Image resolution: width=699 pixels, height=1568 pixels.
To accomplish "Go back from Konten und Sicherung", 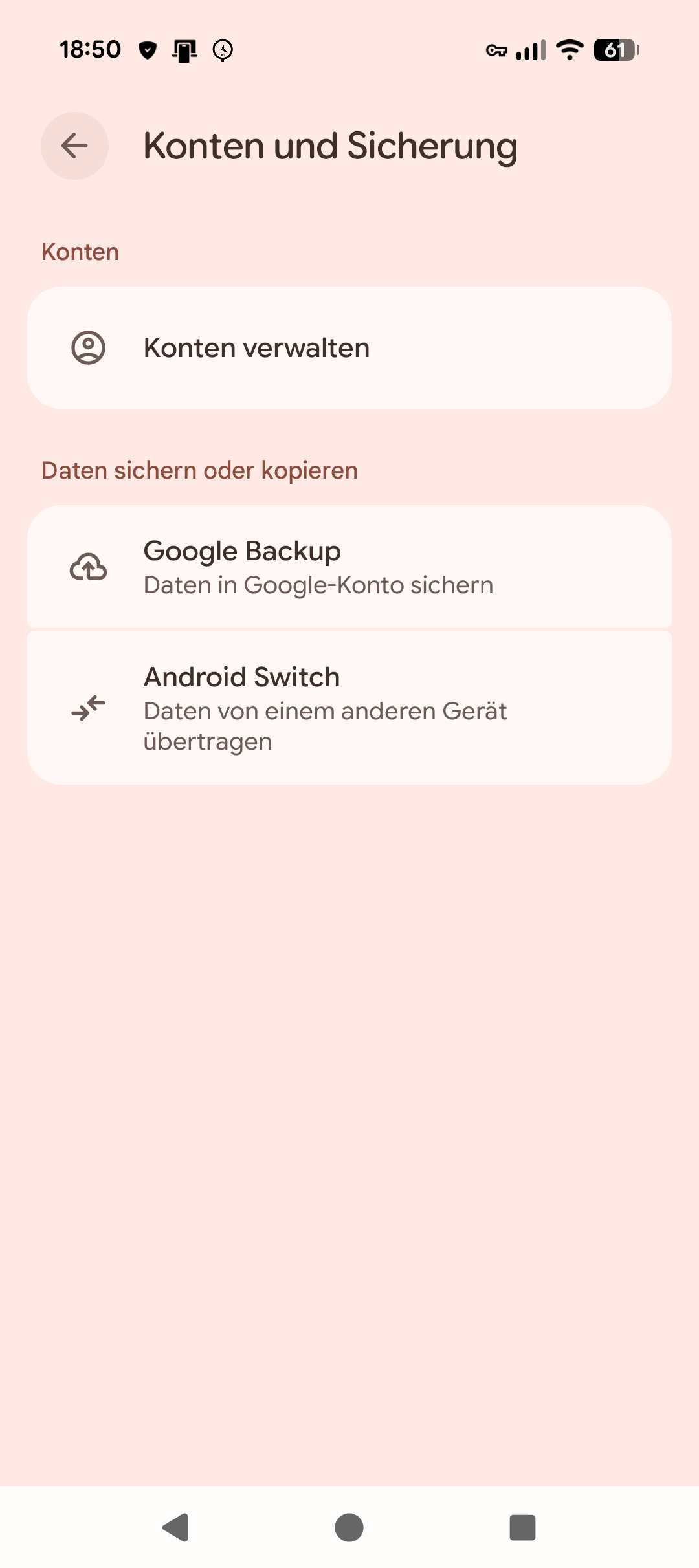I will (x=74, y=146).
